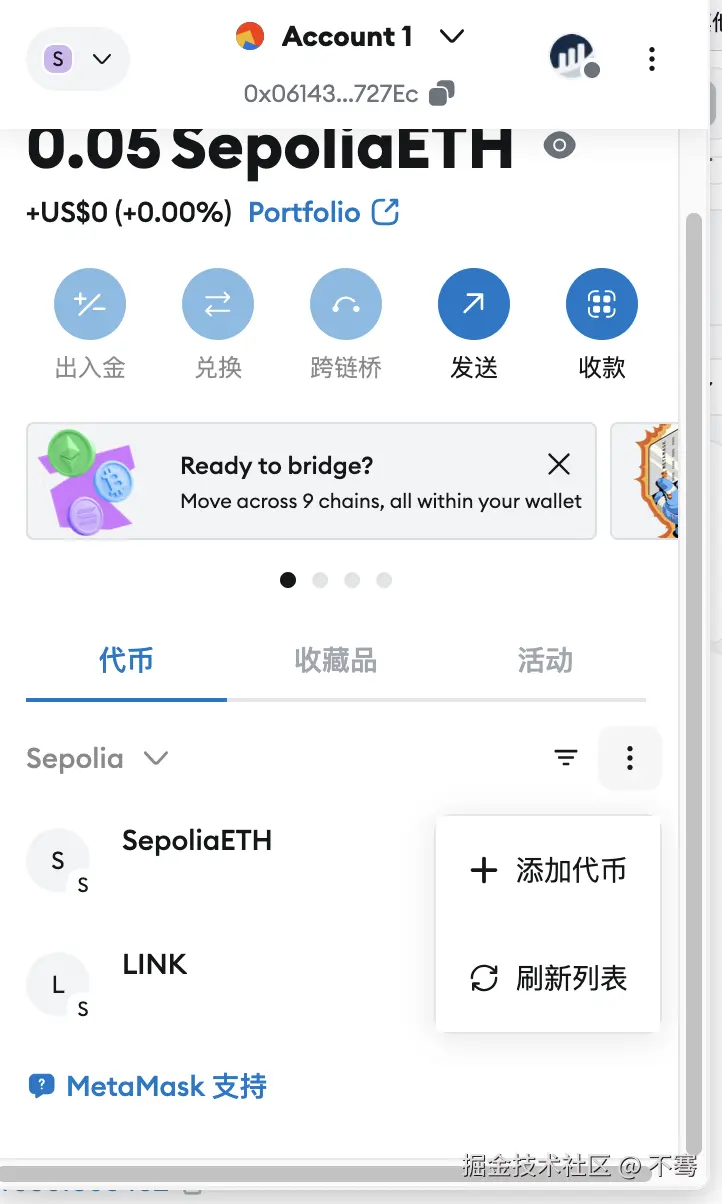Open the 活动 (Activity) tab
The height and width of the screenshot is (1204, 722).
pyautogui.click(x=545, y=660)
